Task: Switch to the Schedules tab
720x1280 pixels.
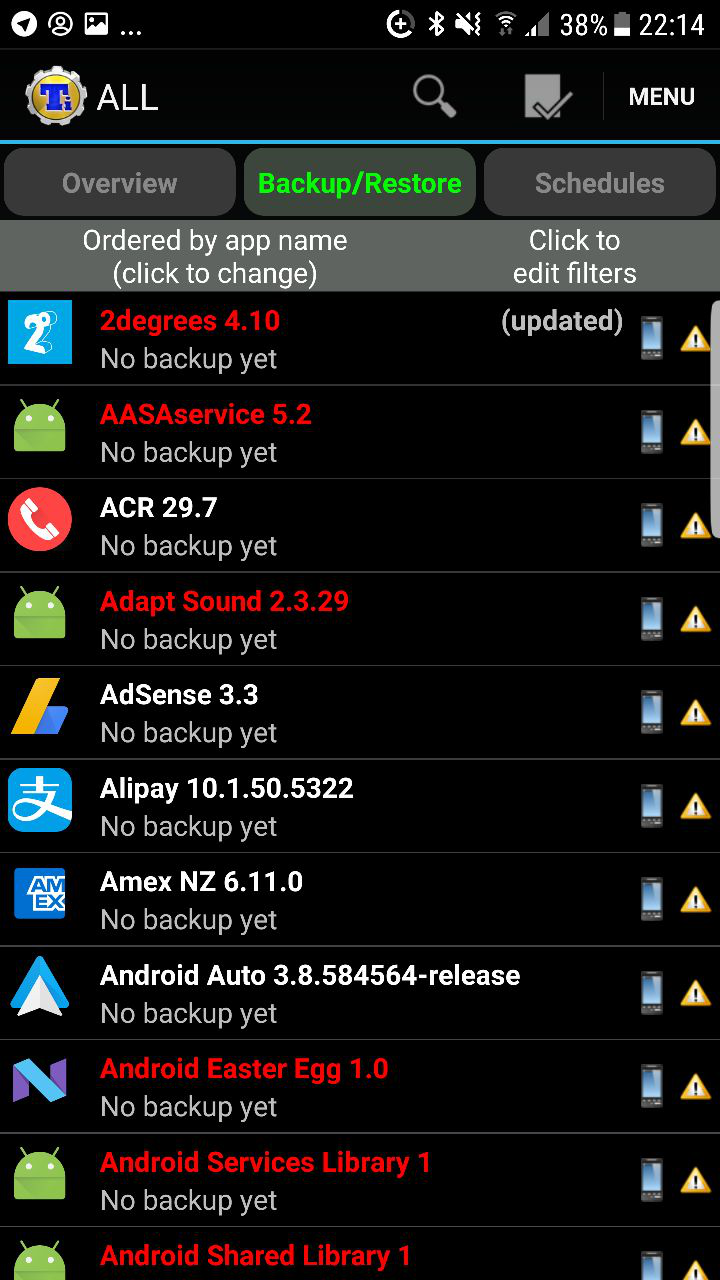Action: click(x=600, y=183)
